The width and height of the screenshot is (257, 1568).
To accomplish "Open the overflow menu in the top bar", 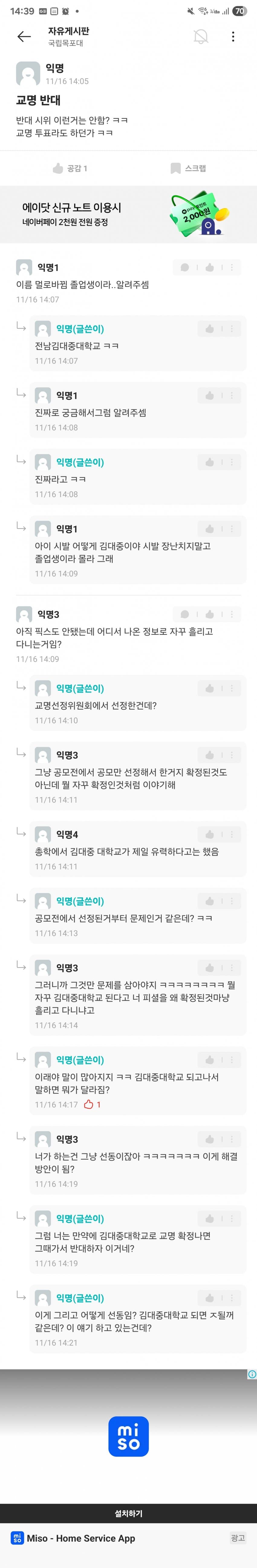I will (233, 37).
